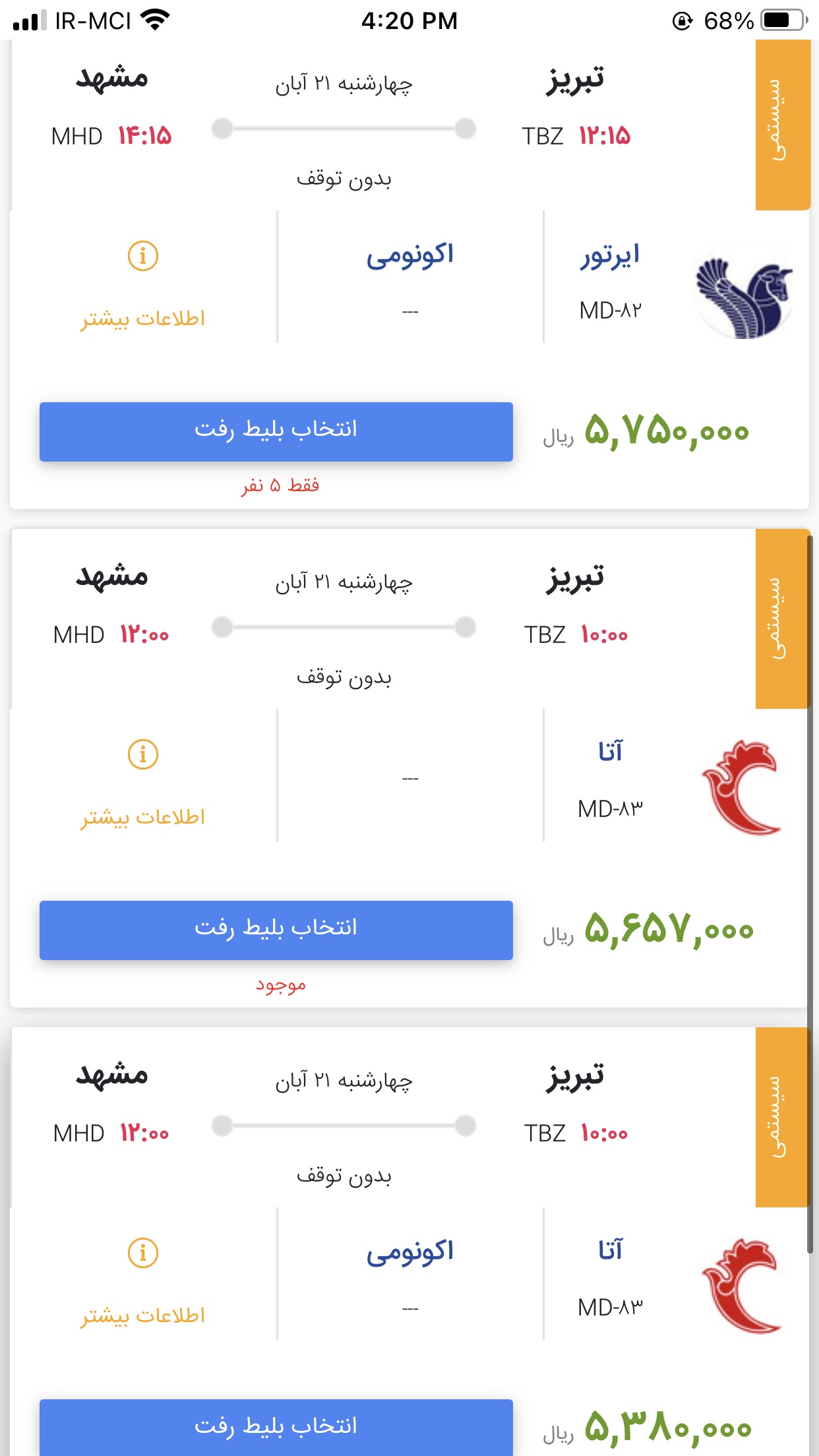Image resolution: width=819 pixels, height=1456 pixels.
Task: Choose the Ata departure ticket priced 5,657,000 rials
Action: [276, 930]
